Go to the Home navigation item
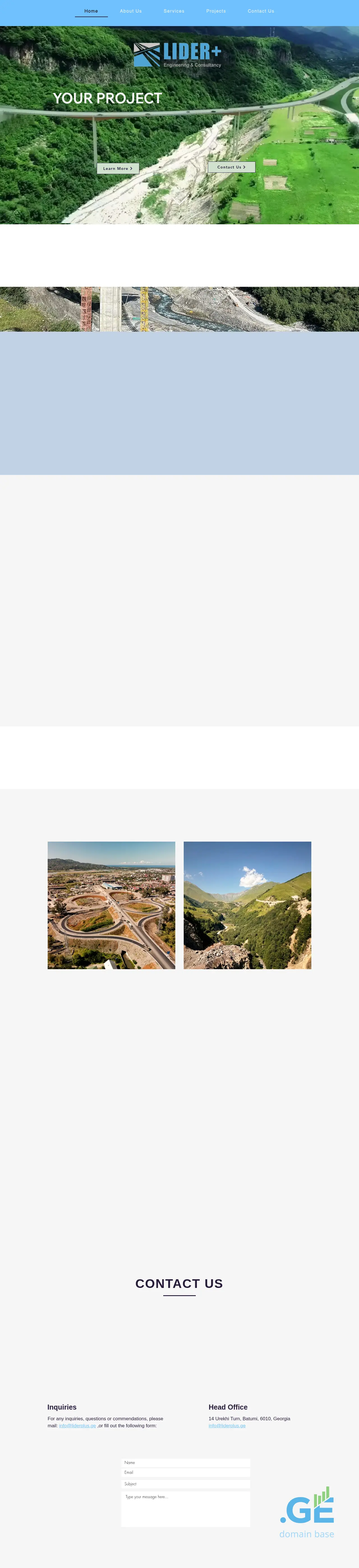The height and width of the screenshot is (1568, 359). [91, 11]
